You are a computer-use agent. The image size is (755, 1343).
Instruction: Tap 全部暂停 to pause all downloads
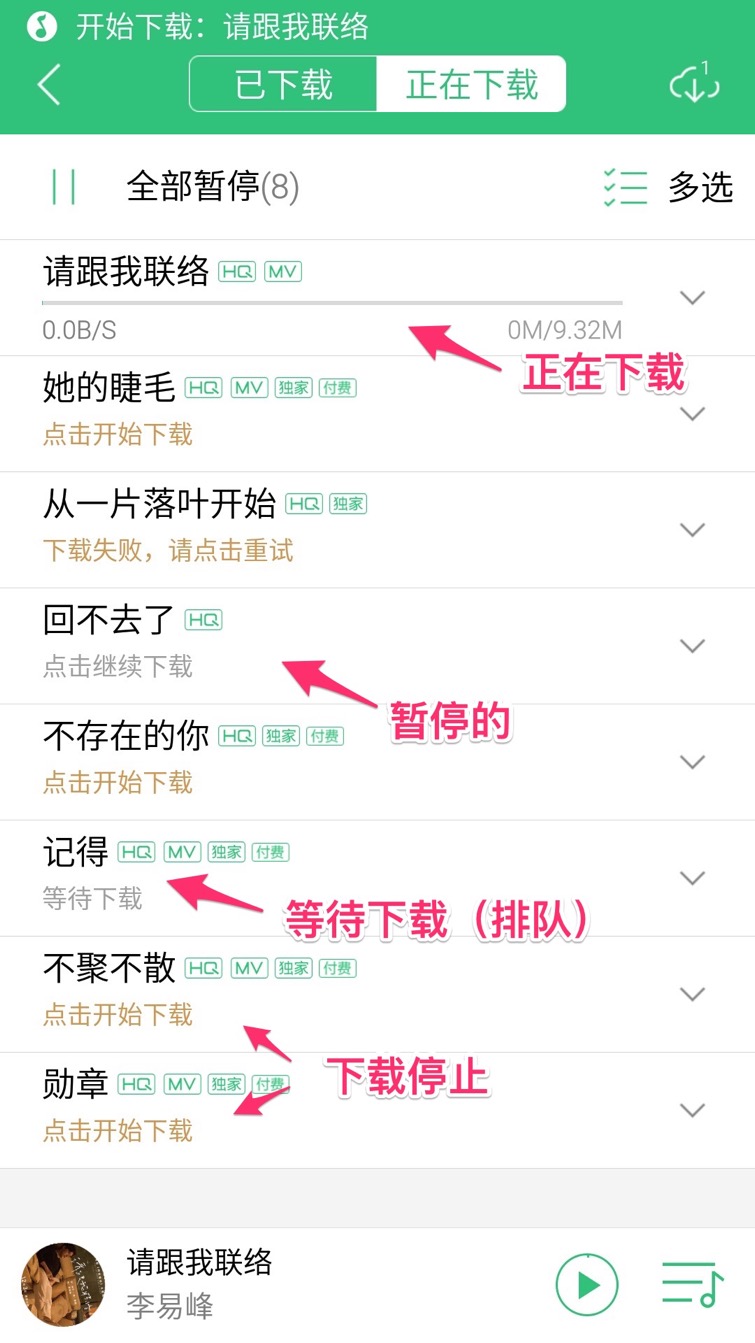[x=211, y=187]
